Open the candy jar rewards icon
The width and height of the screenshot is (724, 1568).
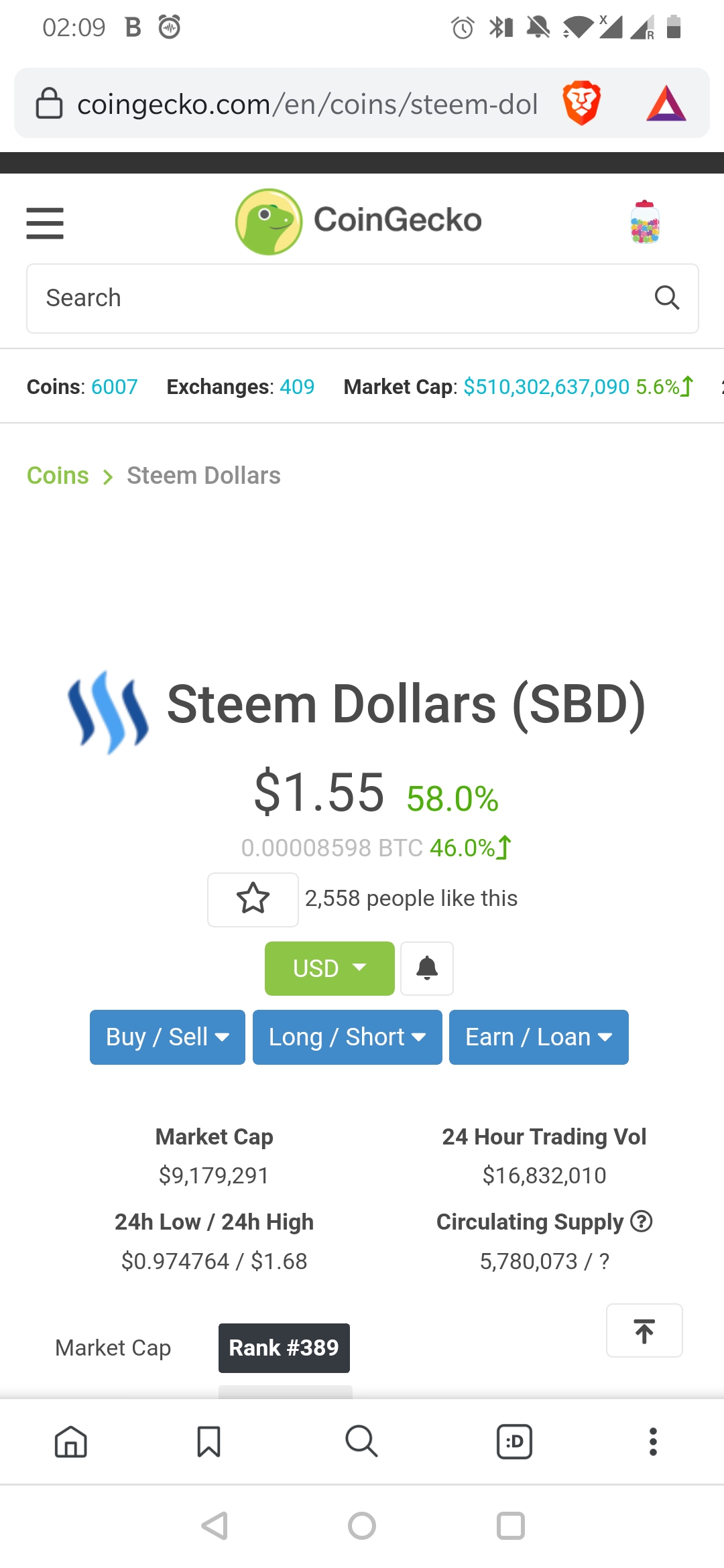[645, 222]
